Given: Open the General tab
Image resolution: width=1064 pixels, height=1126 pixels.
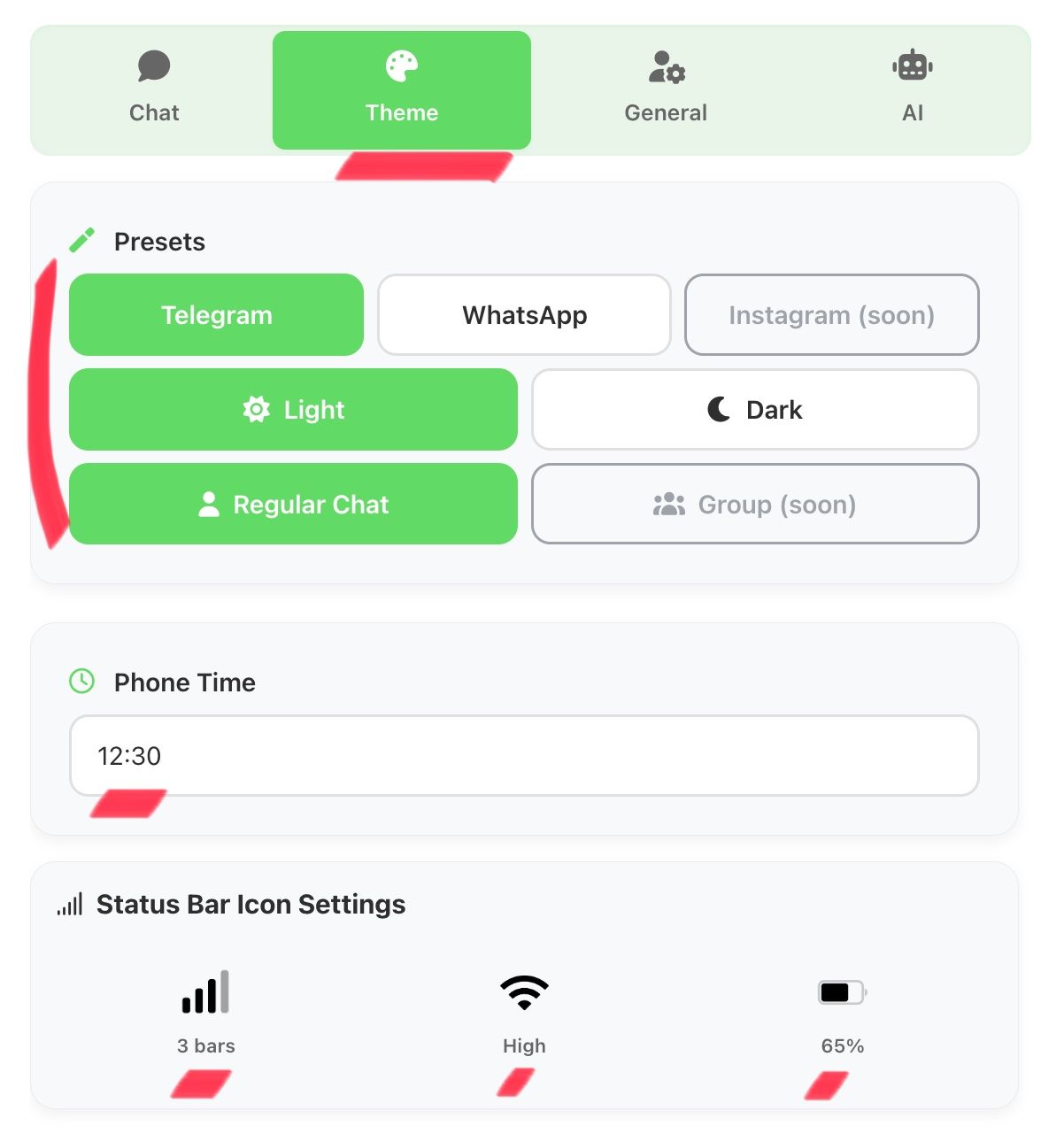Looking at the screenshot, I should tap(666, 89).
